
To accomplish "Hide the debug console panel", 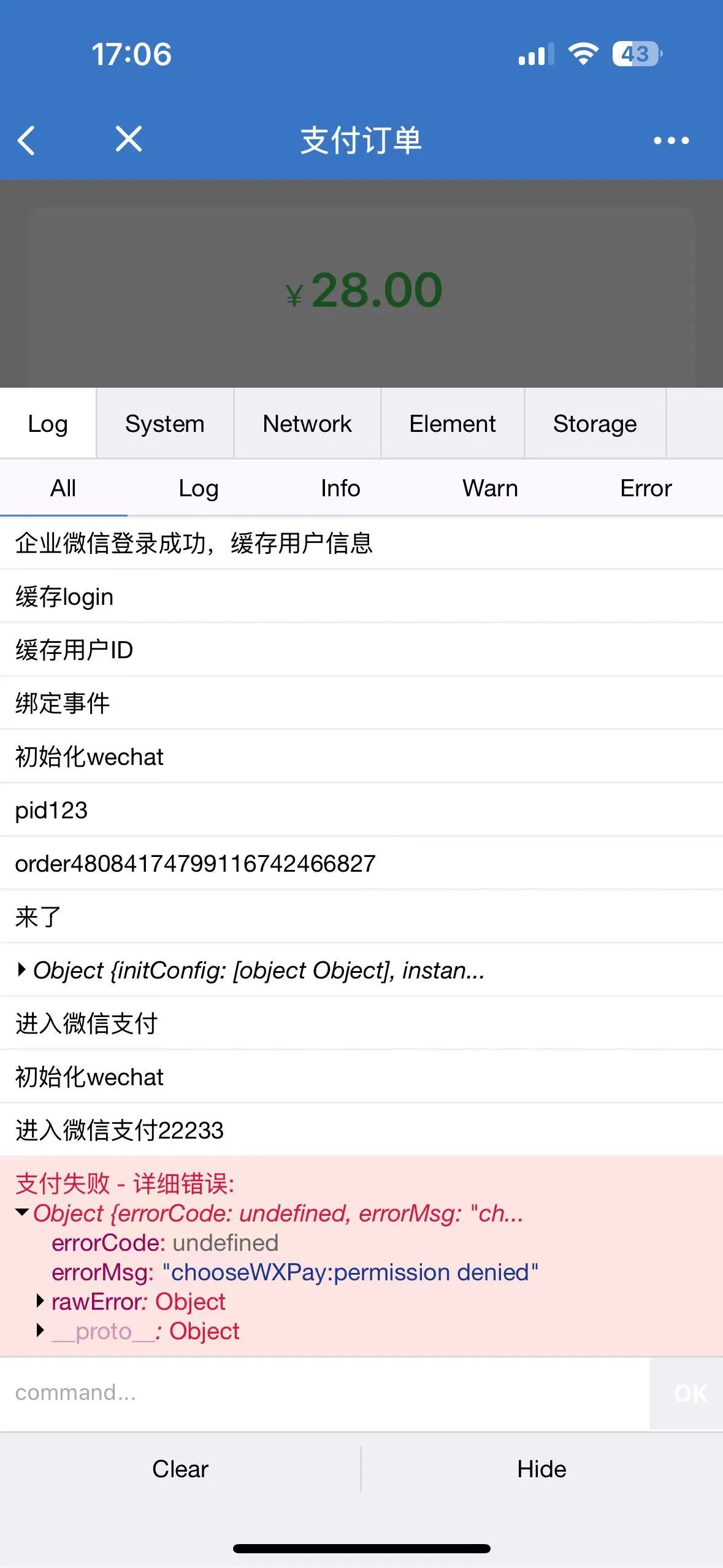I will click(542, 1469).
